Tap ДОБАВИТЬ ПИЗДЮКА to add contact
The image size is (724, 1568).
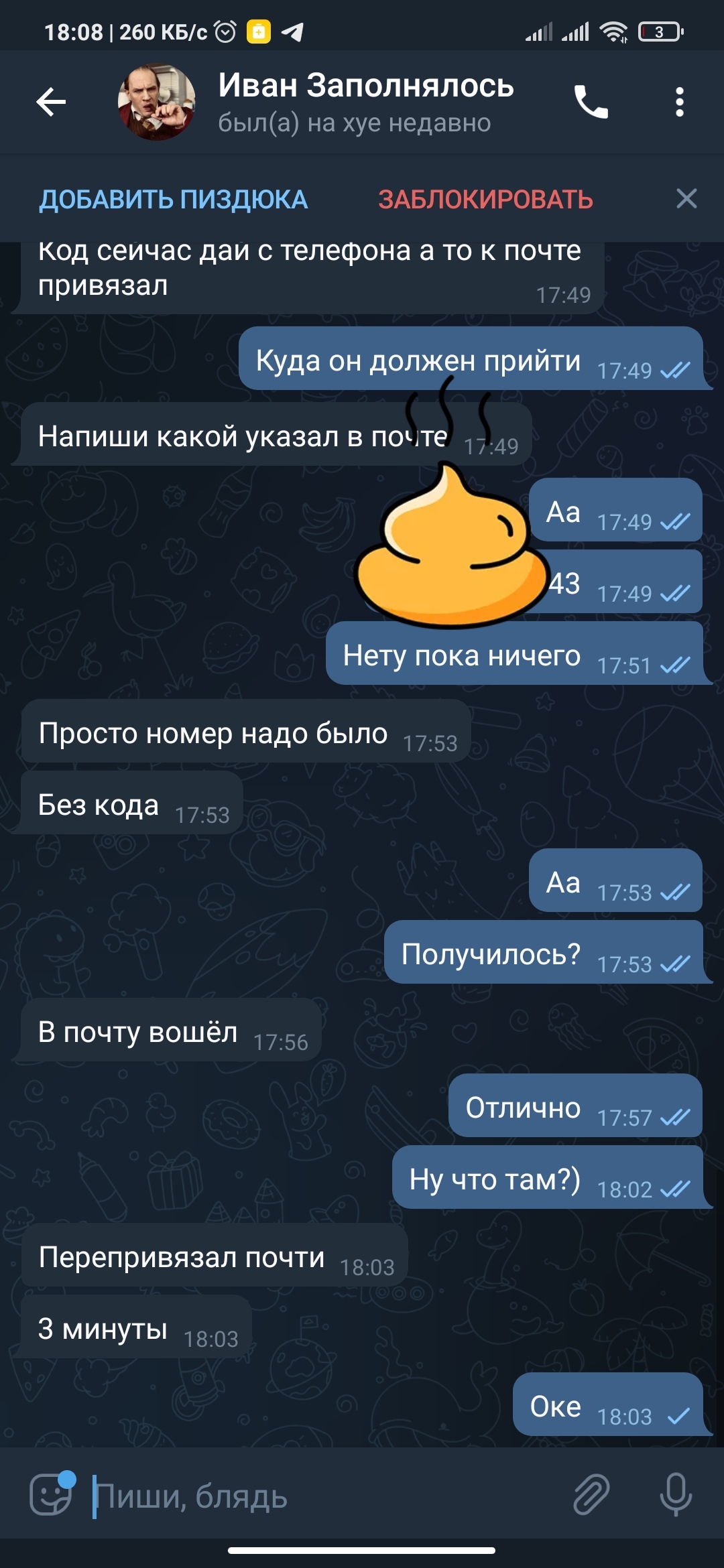click(x=174, y=200)
